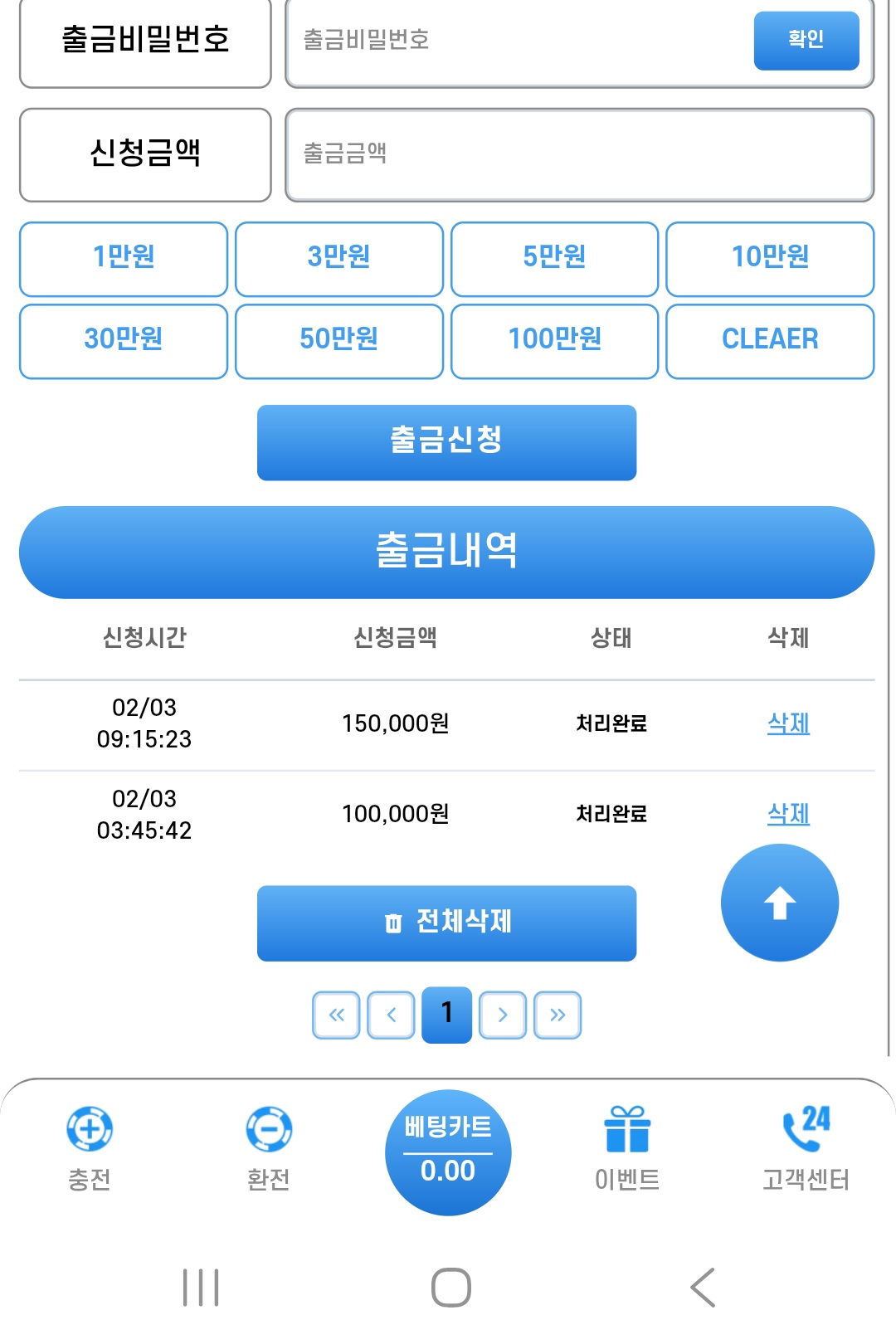
Task: Choose the 100만원 quick amount
Action: click(x=554, y=341)
